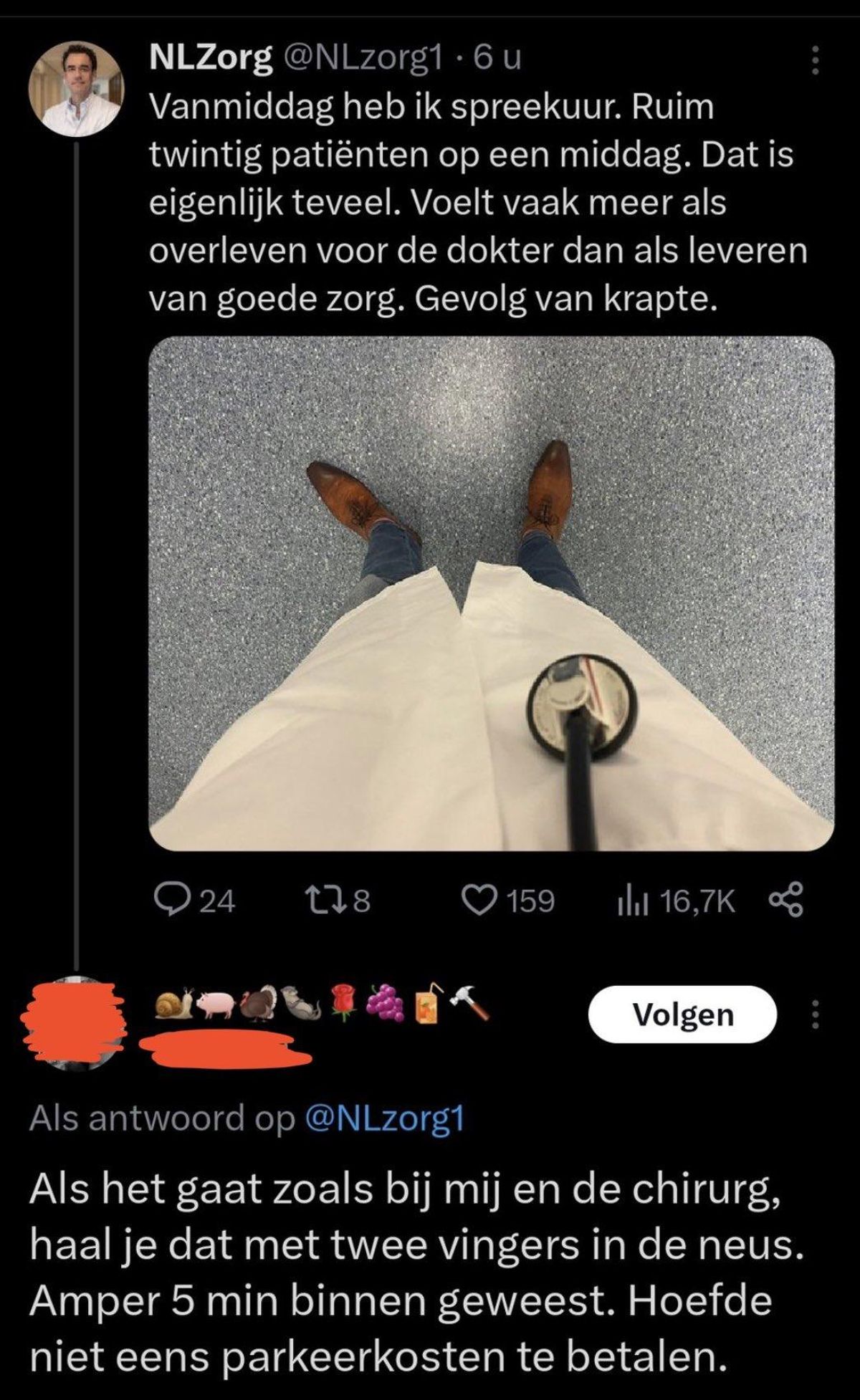Screen dimensions: 860x1400
Task: Share NLZorg's tweet
Action: (x=786, y=901)
